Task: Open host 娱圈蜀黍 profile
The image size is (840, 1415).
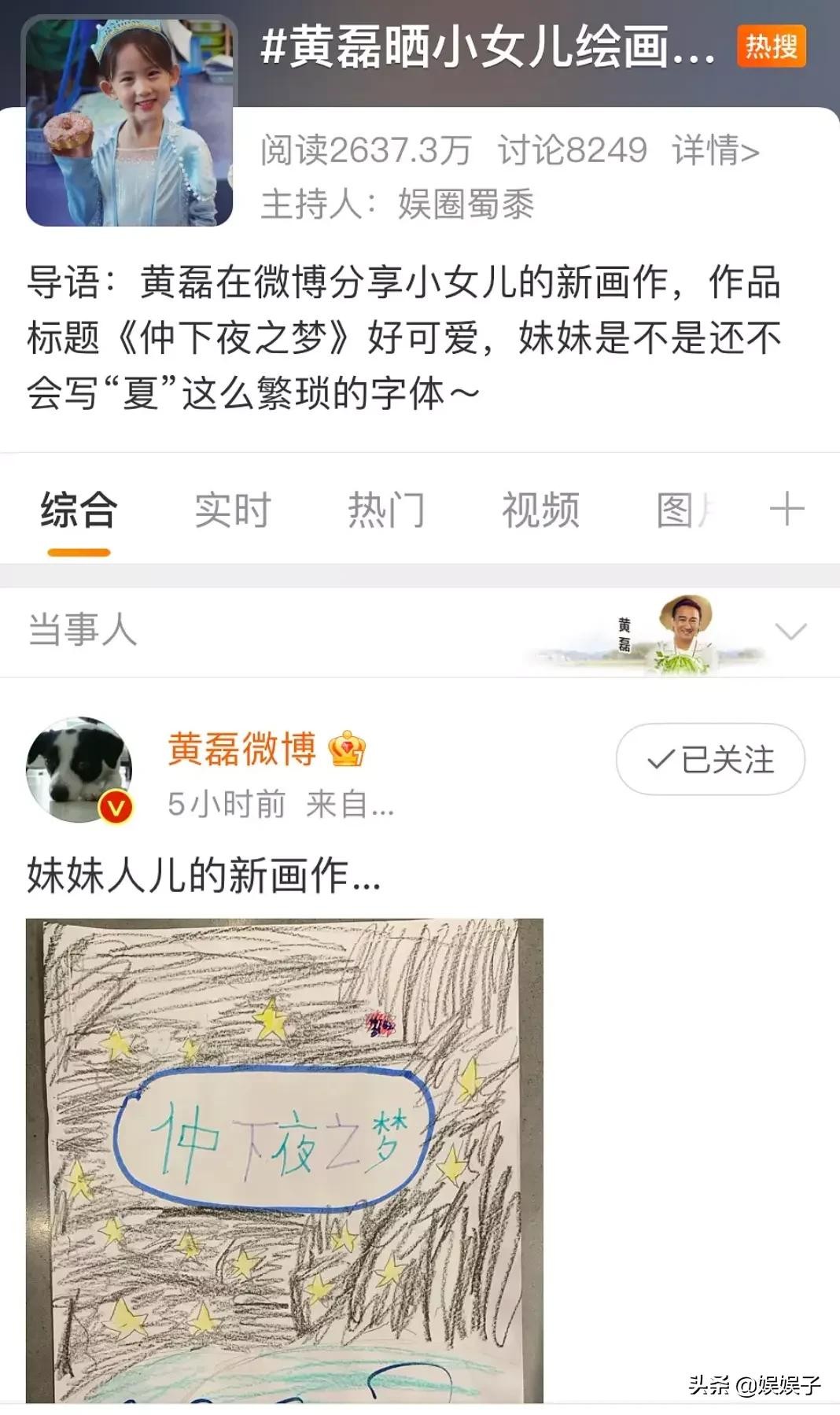Action: click(466, 205)
